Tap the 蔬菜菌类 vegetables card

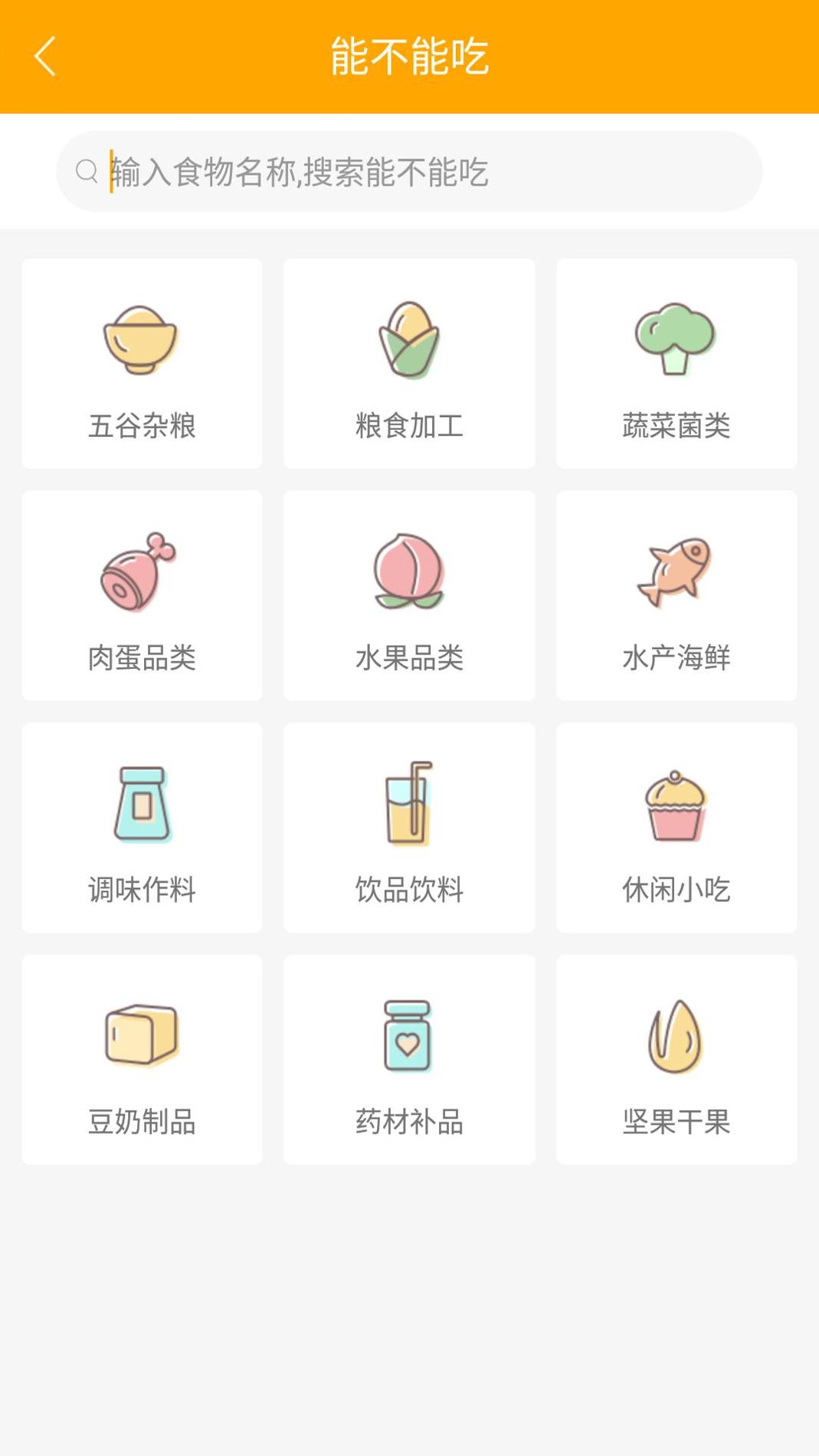pos(676,363)
